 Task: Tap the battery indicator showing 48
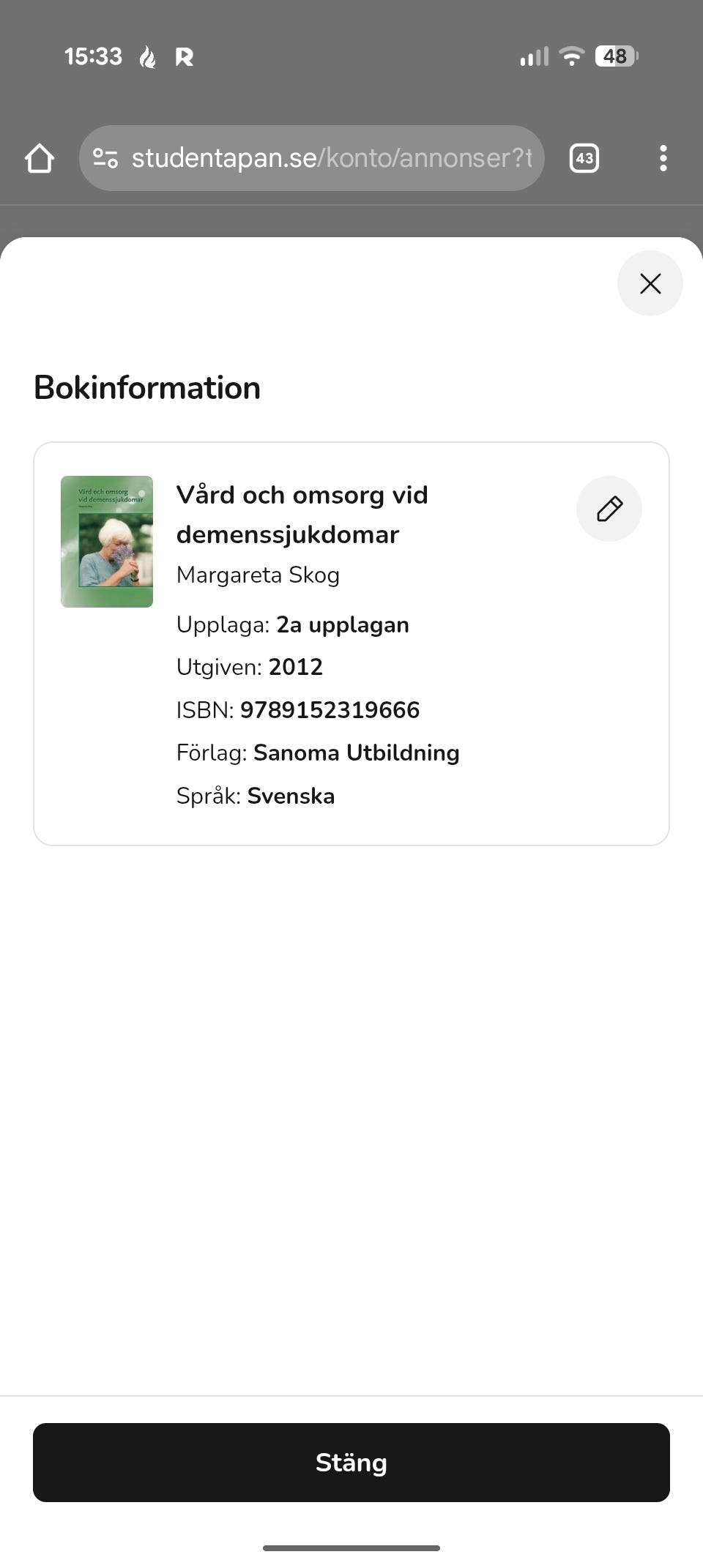615,56
